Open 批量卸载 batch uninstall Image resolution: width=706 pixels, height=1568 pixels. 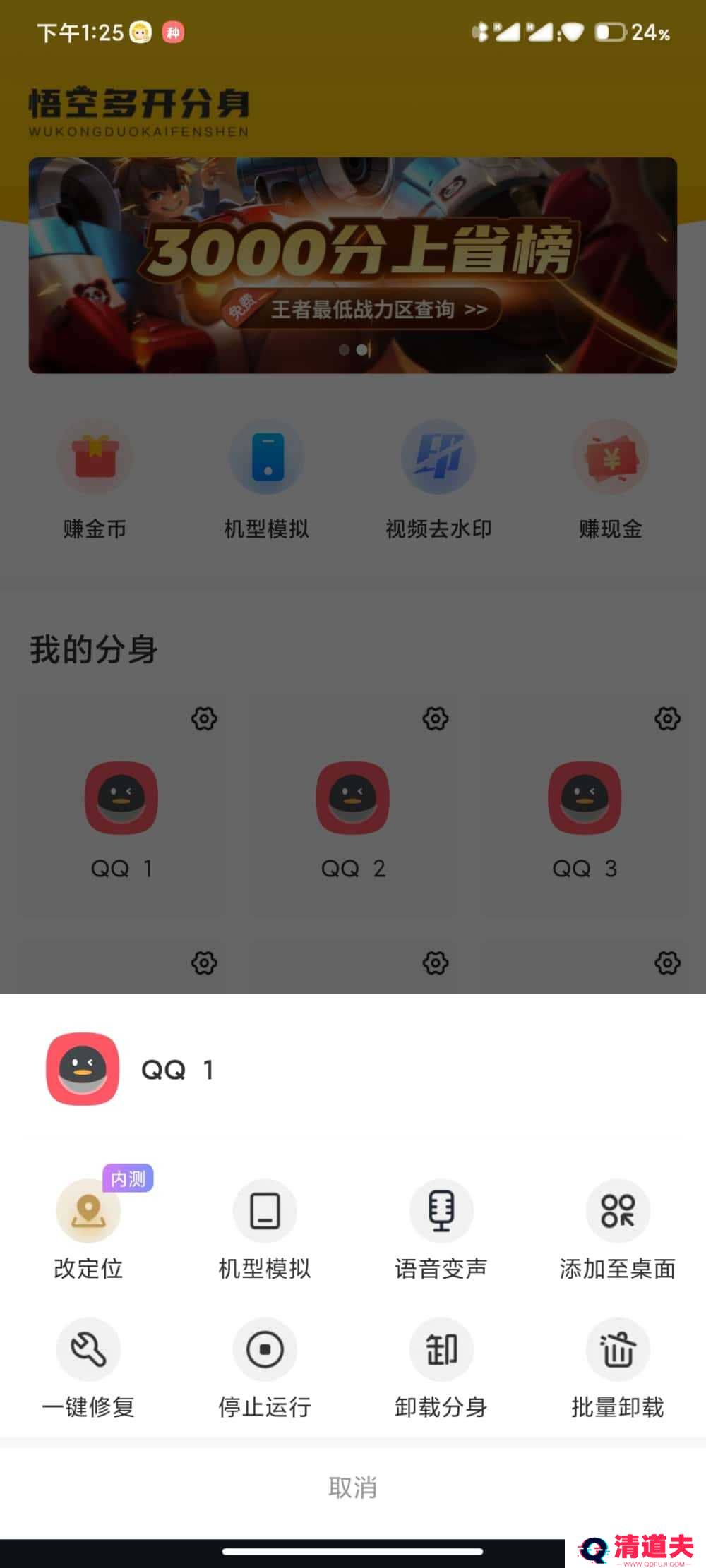tap(618, 1350)
